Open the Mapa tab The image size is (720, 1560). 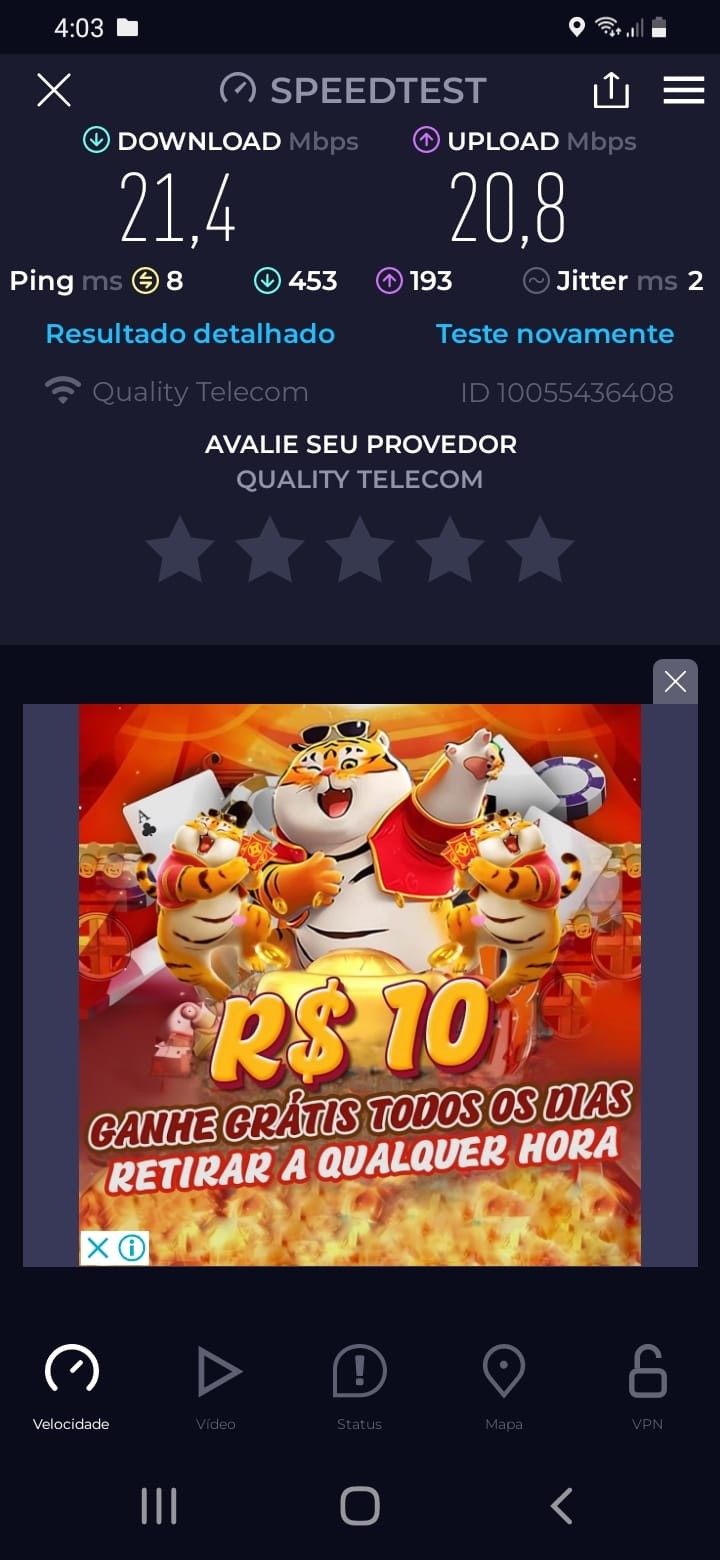click(503, 1385)
